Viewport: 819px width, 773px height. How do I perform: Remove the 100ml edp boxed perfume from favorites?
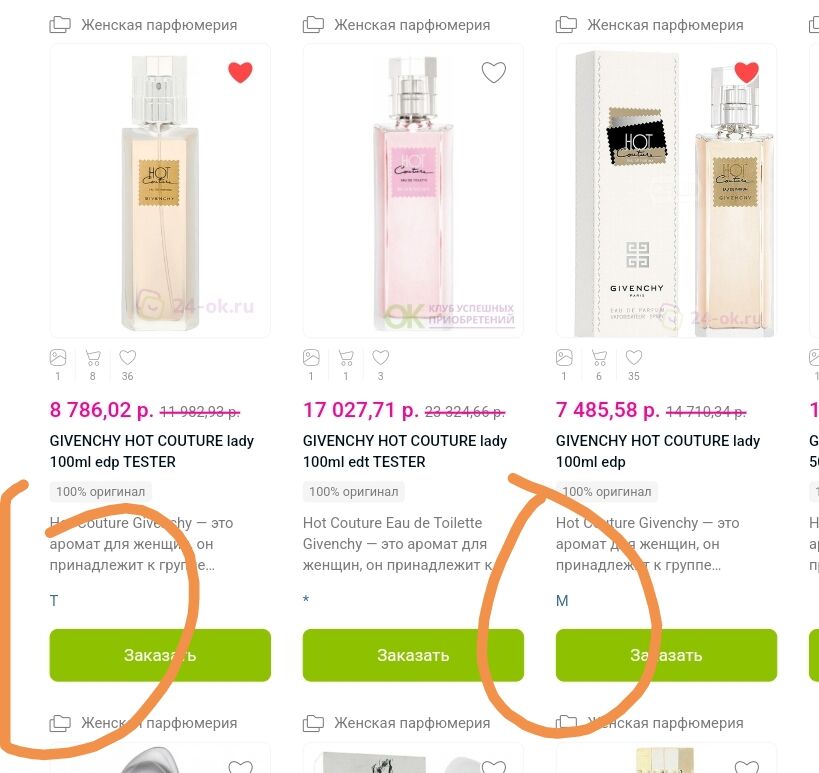click(x=746, y=72)
